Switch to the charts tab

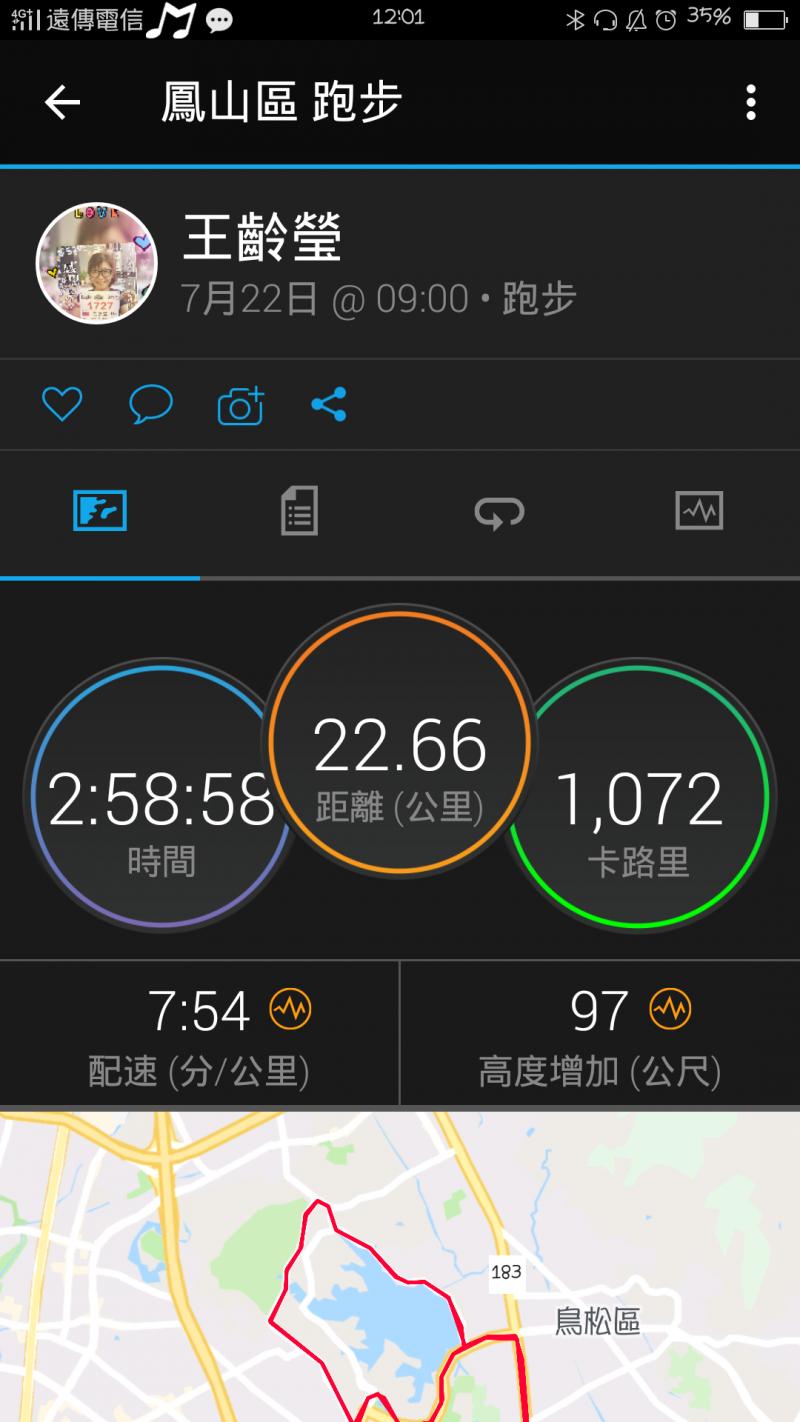coord(699,511)
